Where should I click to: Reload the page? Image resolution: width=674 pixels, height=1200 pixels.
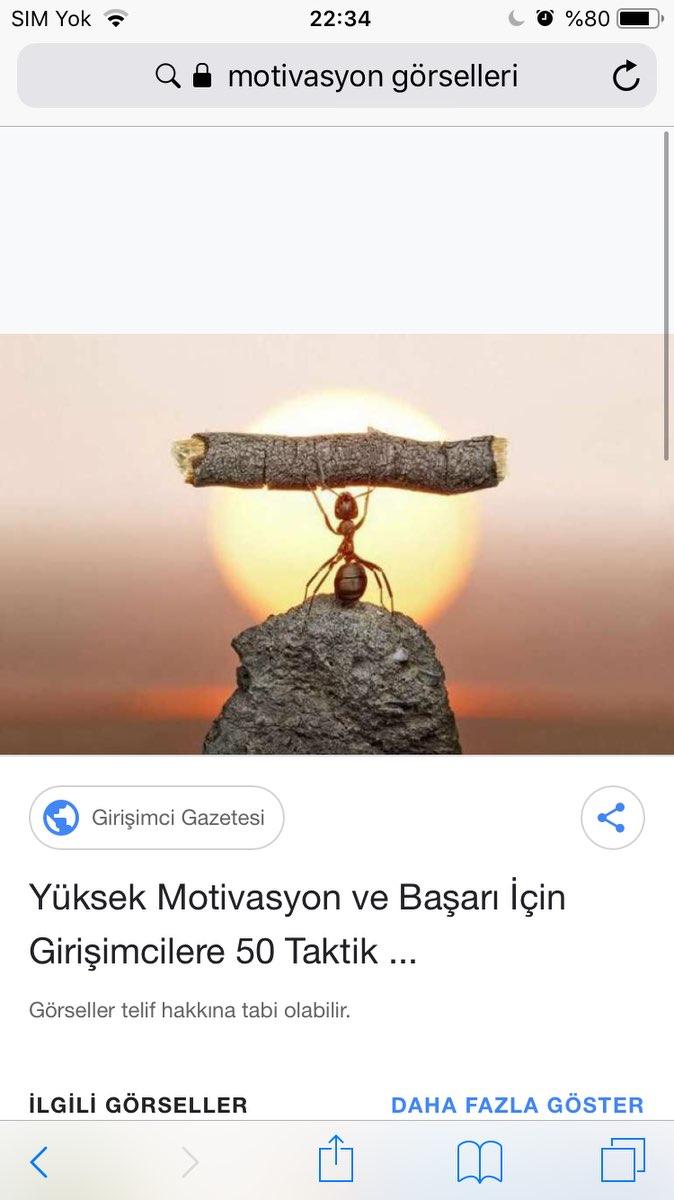point(626,76)
